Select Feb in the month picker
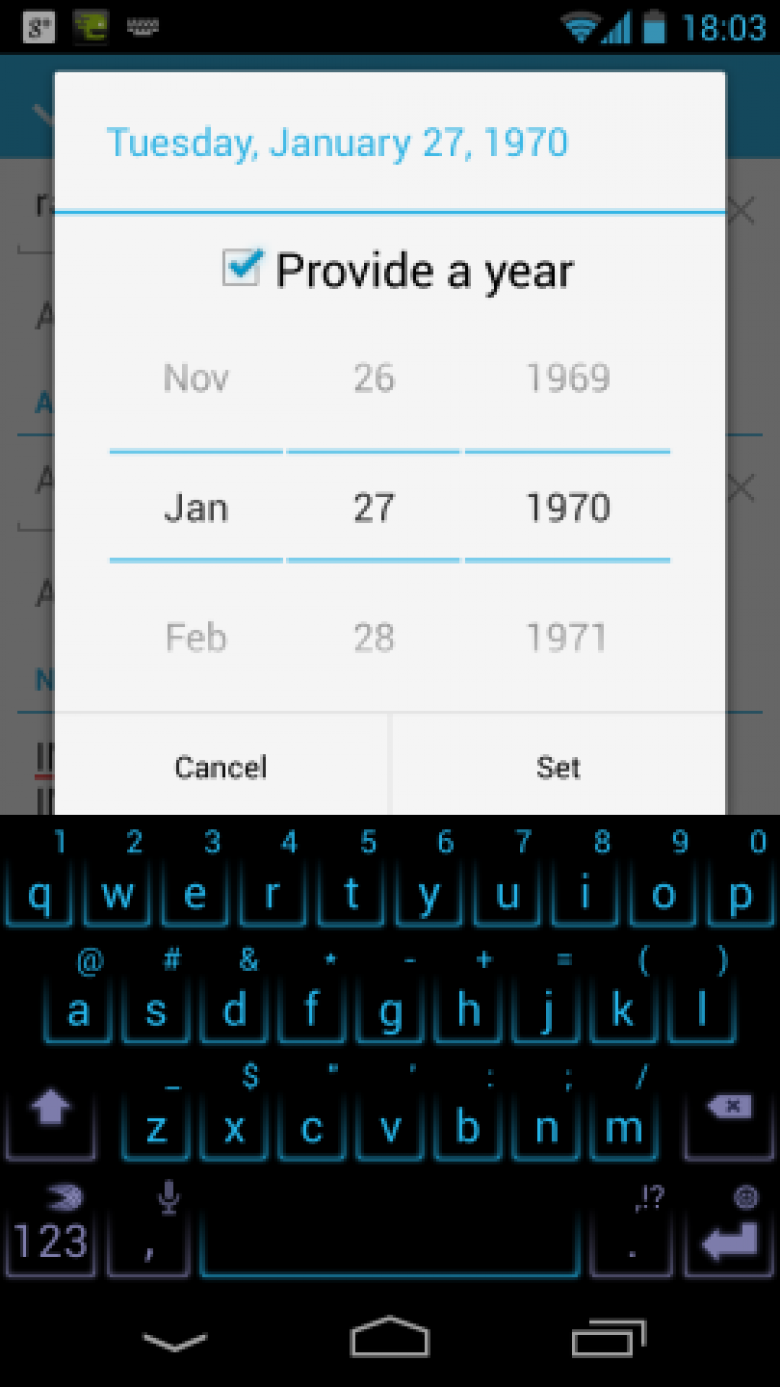Screen dimensions: 780x1387 196,637
